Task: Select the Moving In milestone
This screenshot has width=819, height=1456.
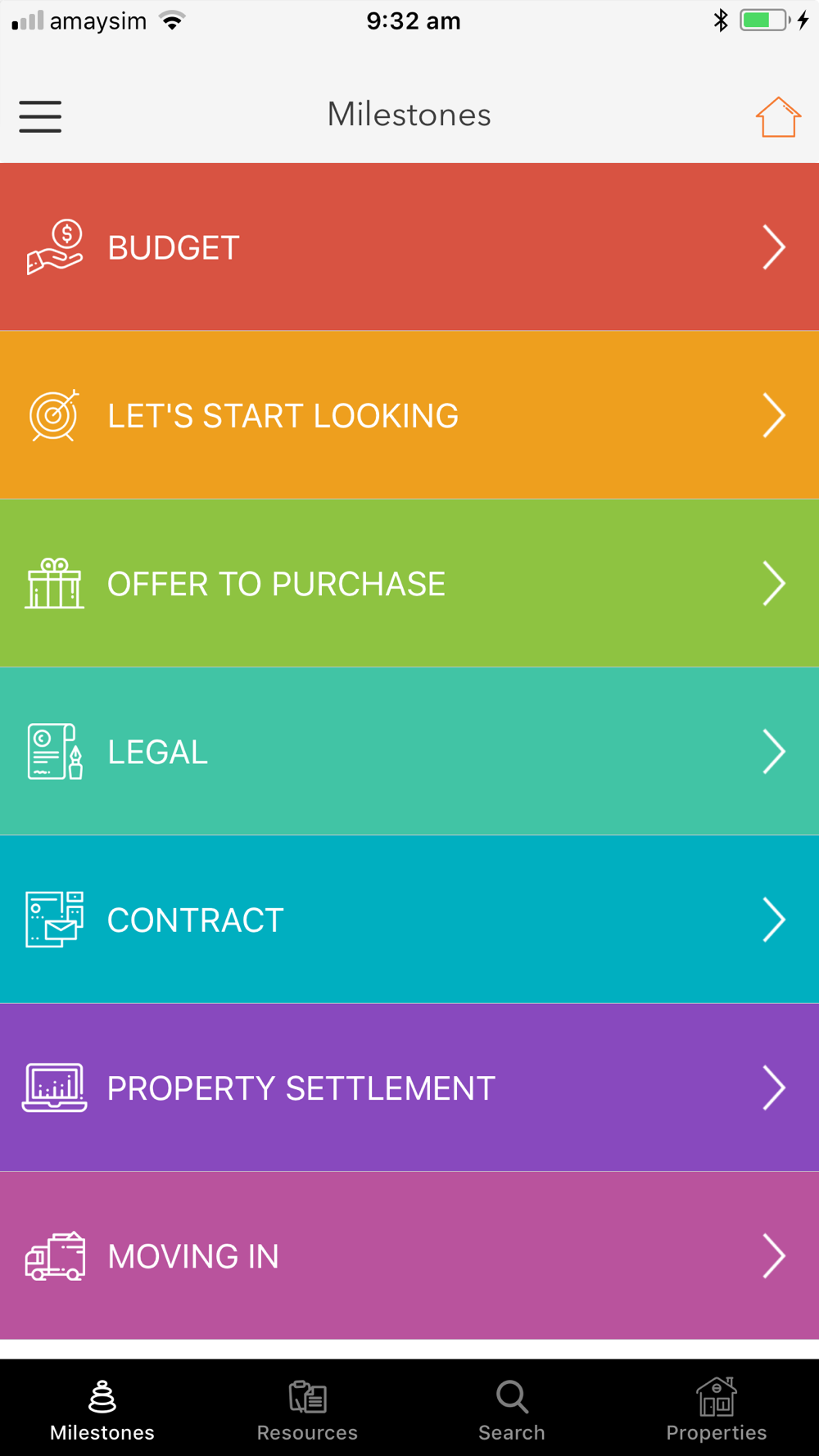Action: (409, 1255)
